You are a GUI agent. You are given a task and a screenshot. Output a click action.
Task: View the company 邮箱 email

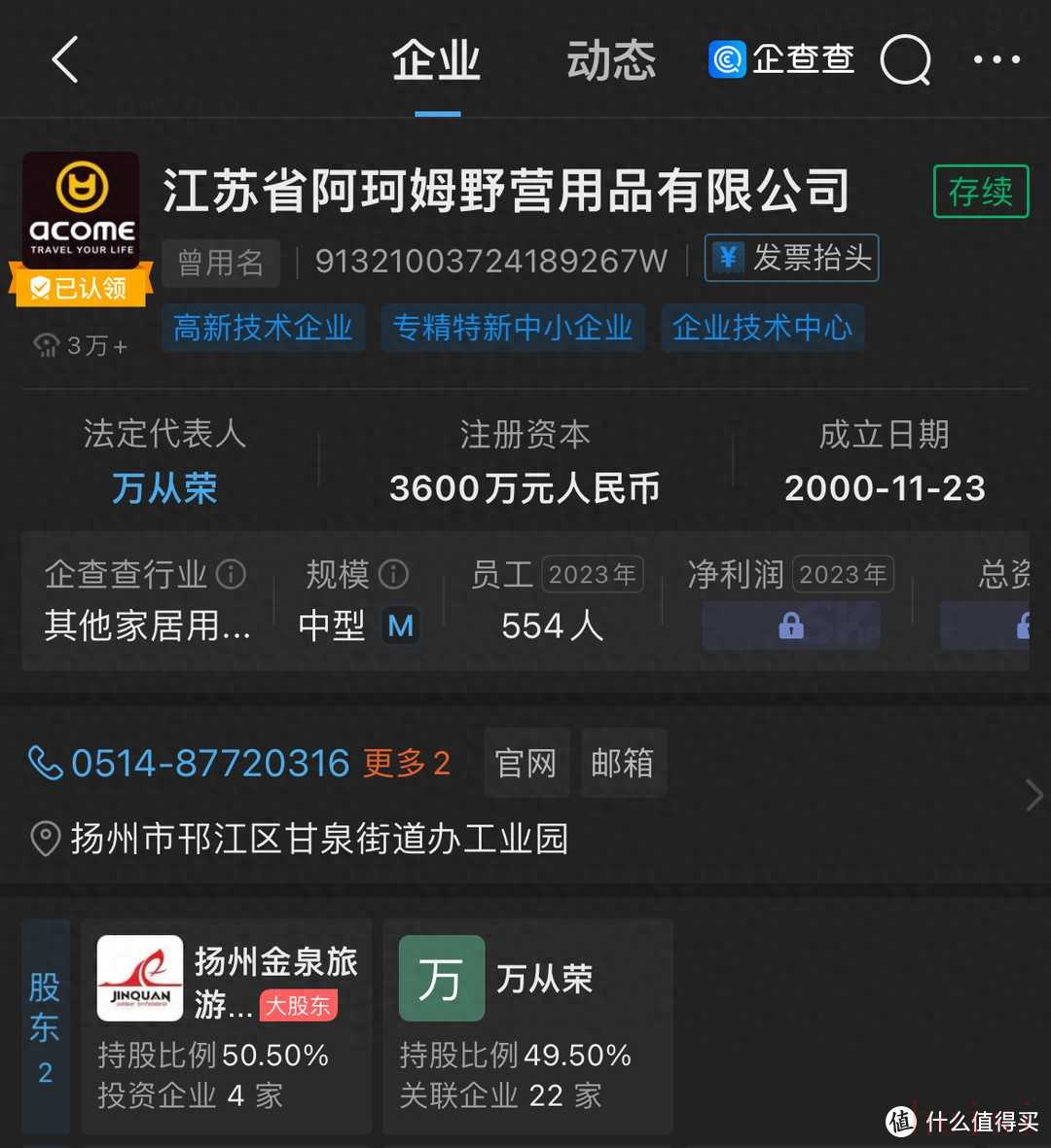coord(623,764)
